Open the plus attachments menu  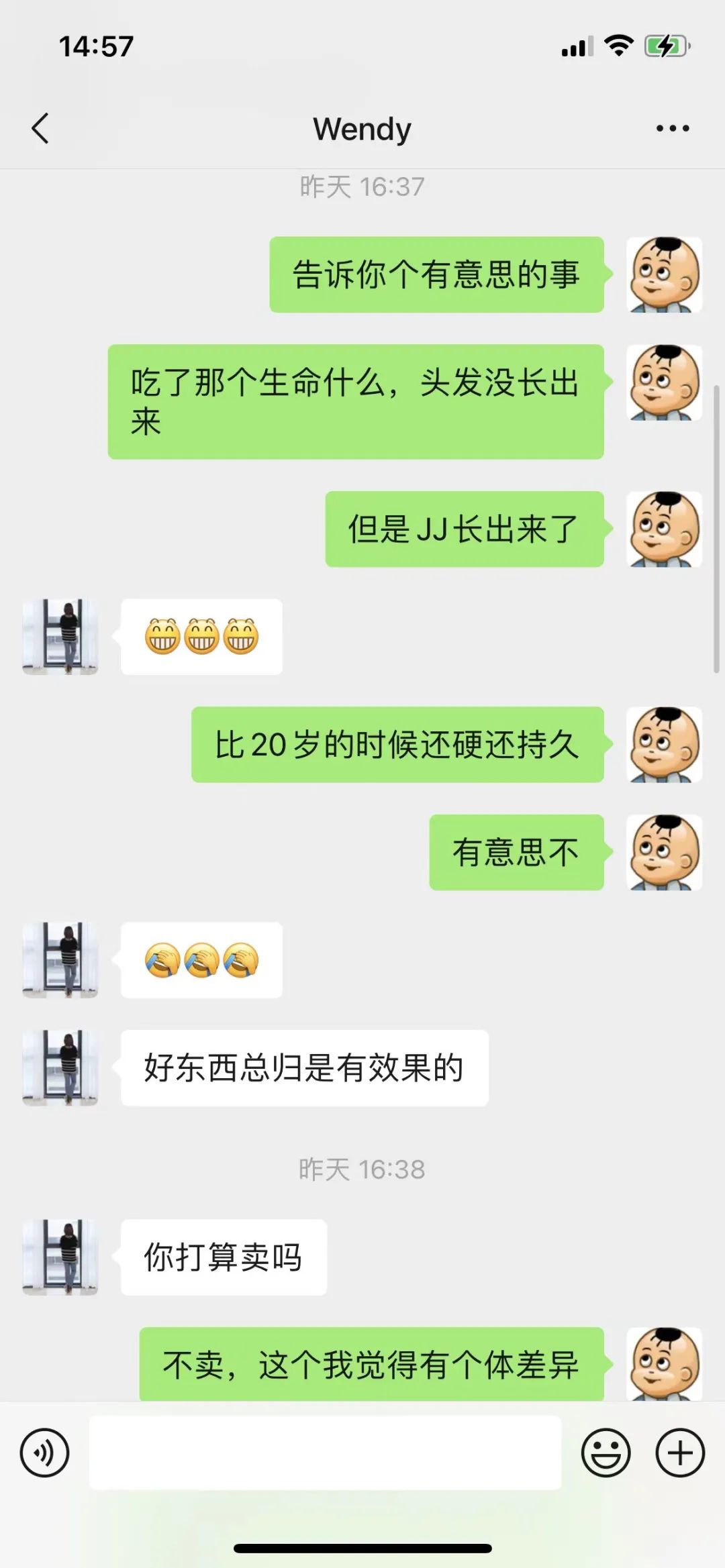[x=680, y=1453]
